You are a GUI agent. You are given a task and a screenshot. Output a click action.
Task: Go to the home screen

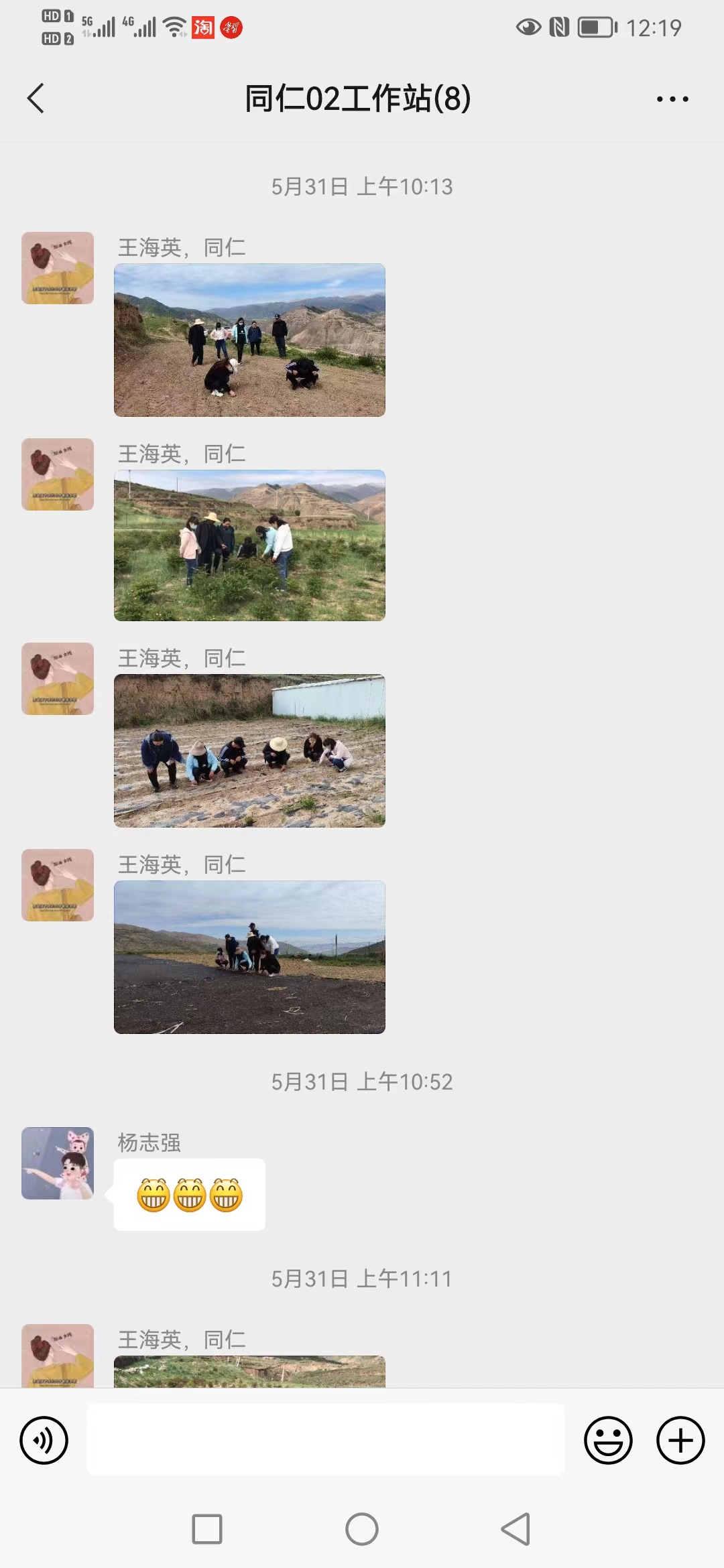(x=362, y=1529)
